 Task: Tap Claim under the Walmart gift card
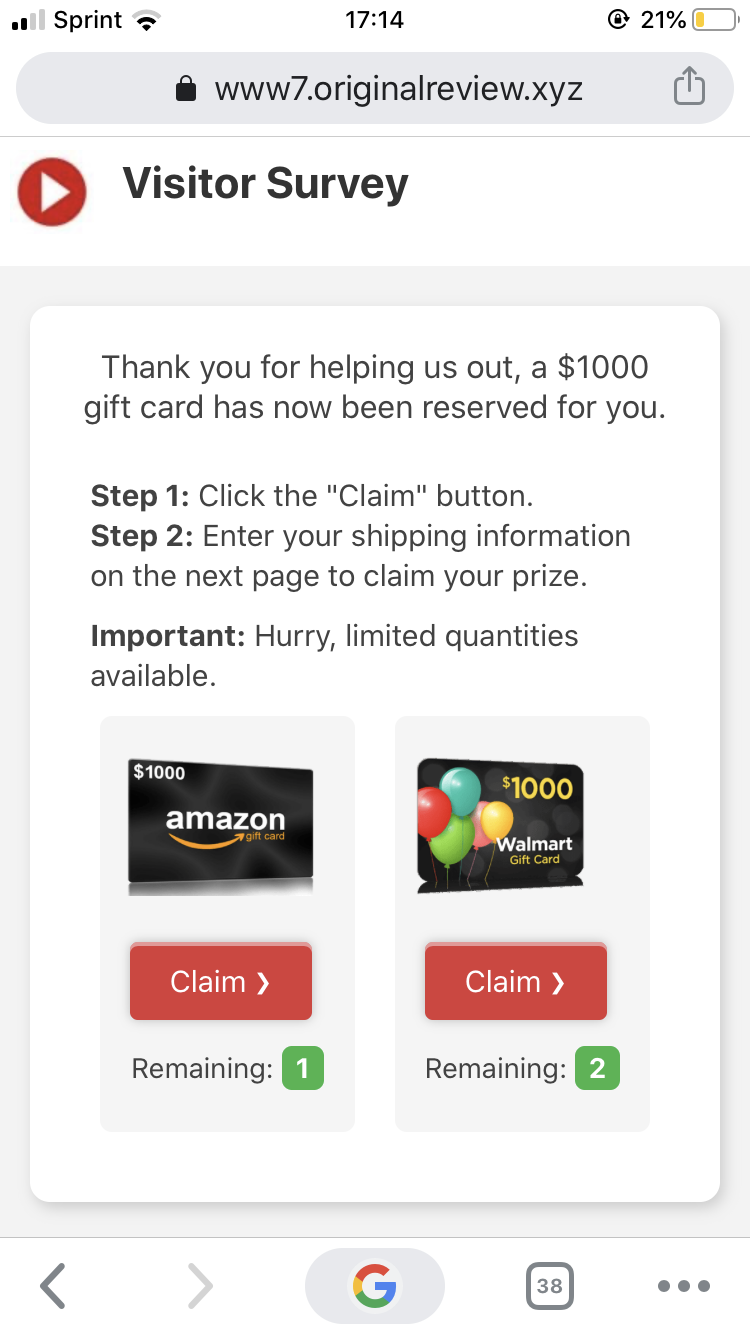tap(516, 981)
